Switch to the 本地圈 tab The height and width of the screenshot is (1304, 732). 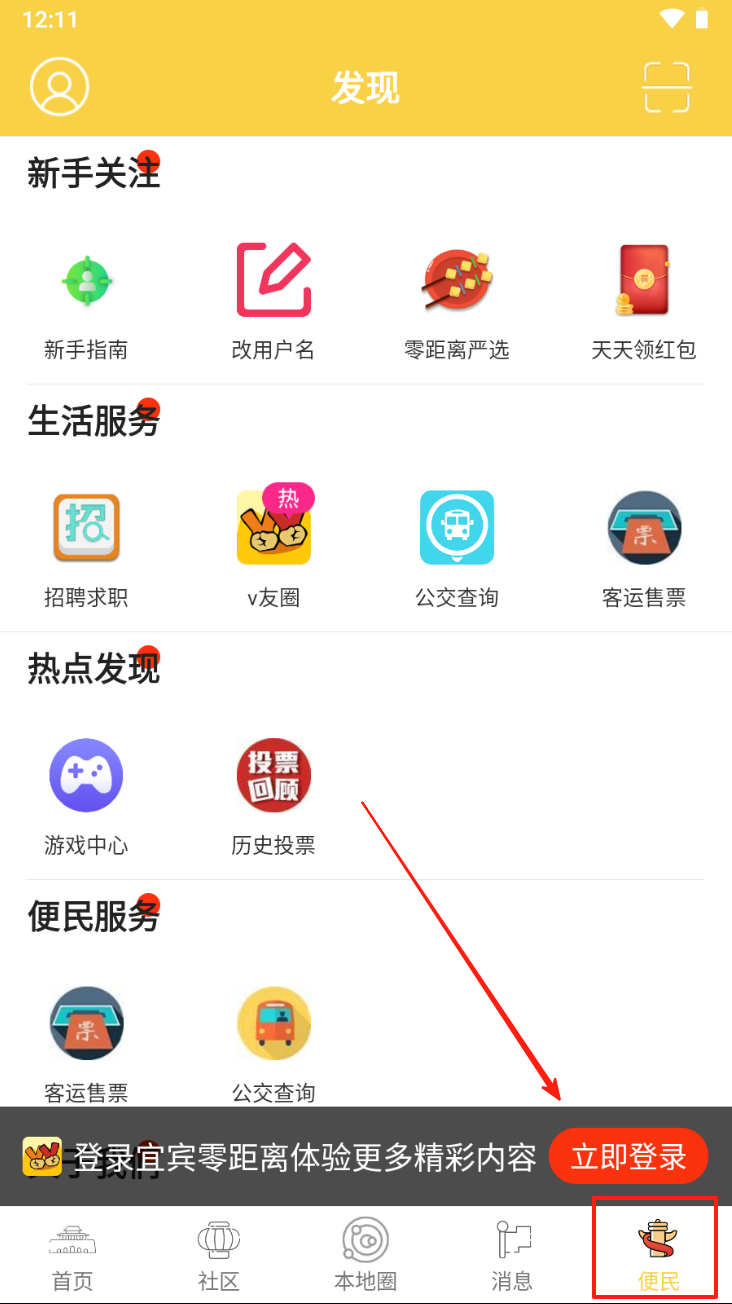[x=366, y=1254]
